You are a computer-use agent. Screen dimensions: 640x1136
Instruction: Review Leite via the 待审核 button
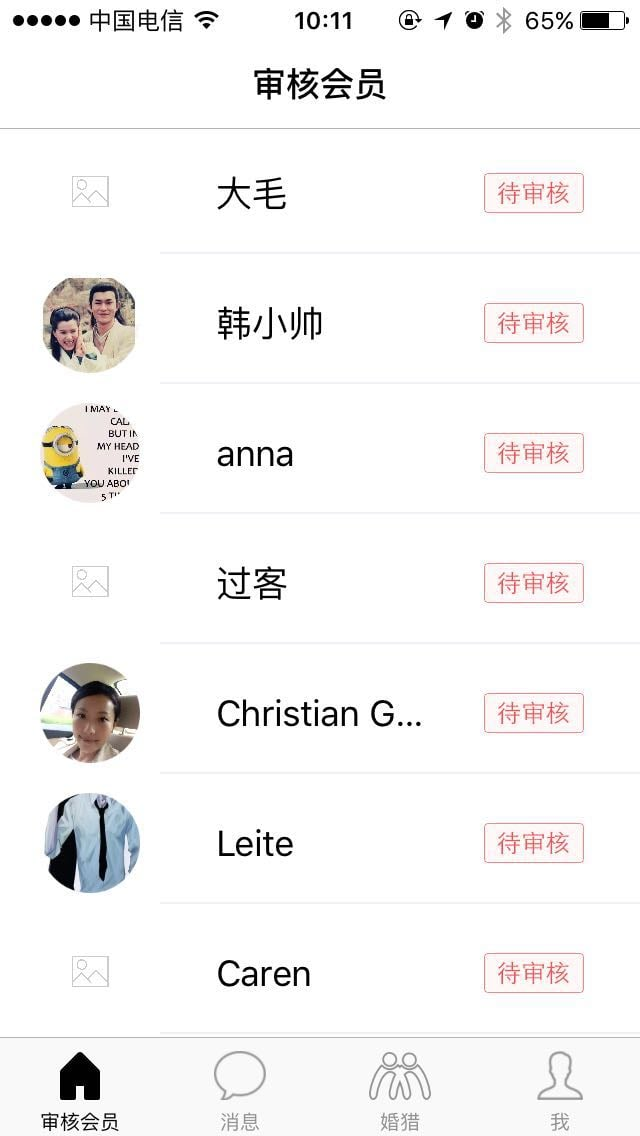533,843
